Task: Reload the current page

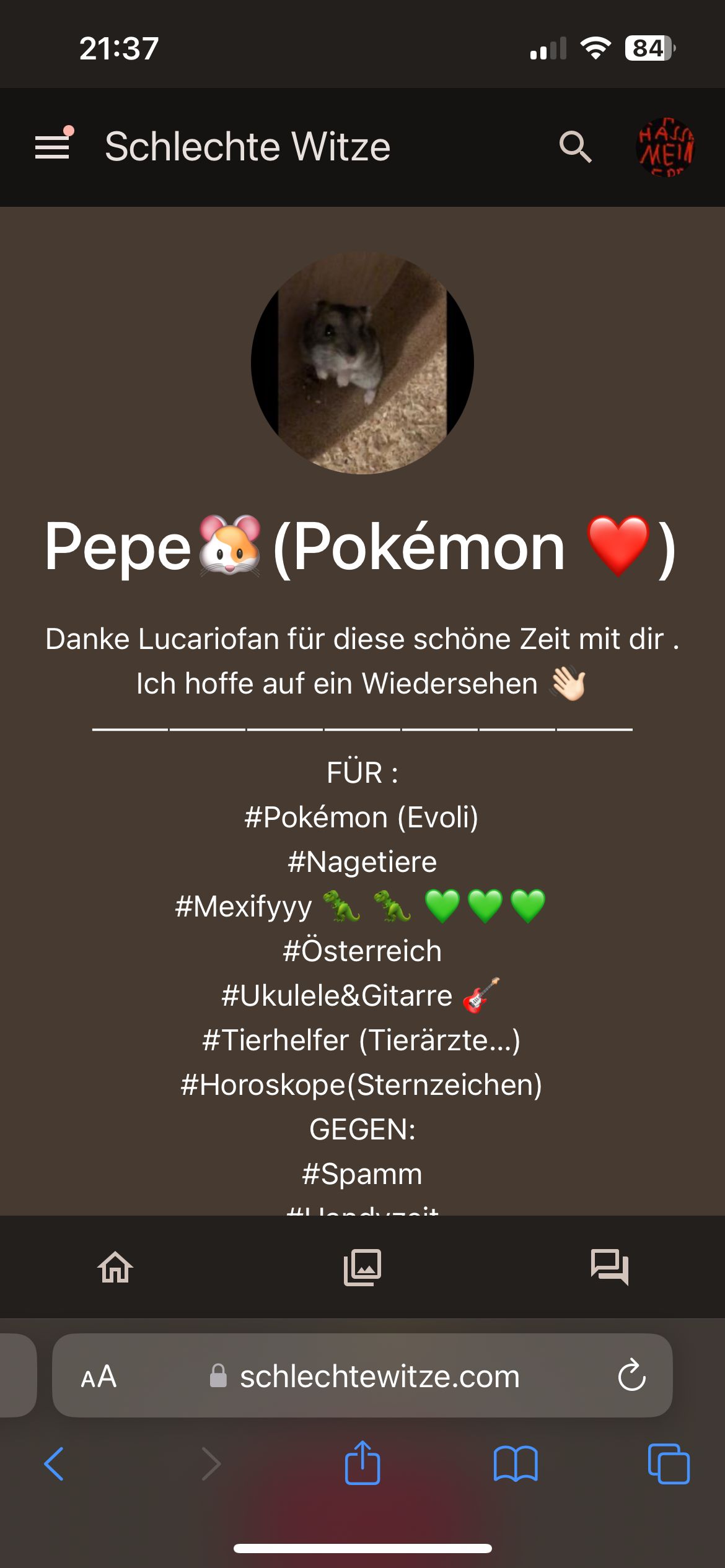Action: [632, 1376]
